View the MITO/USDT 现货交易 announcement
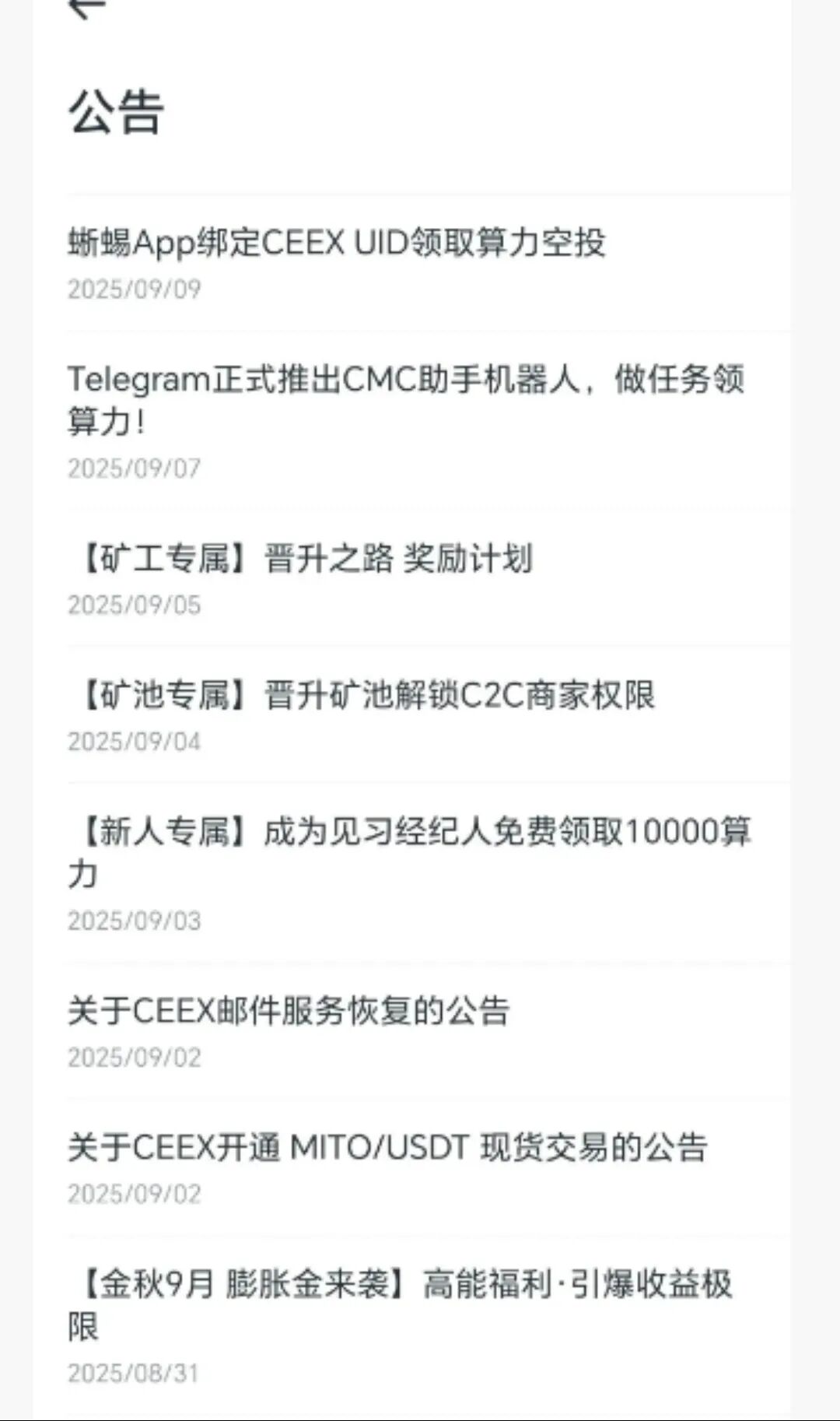840x1421 pixels. click(x=387, y=1148)
